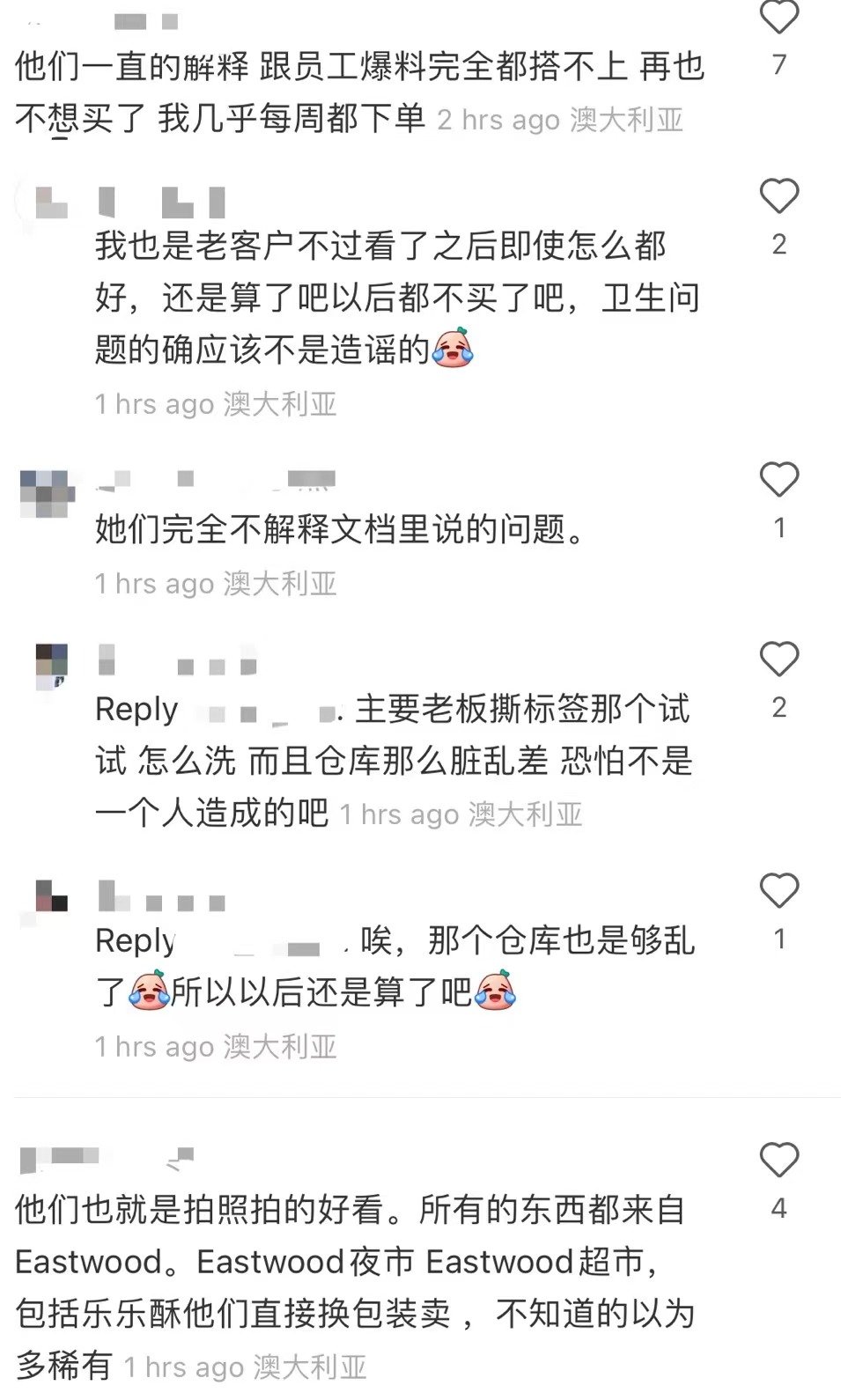
Task: Like the Eastwood 夜市 comment
Action: point(778,1161)
